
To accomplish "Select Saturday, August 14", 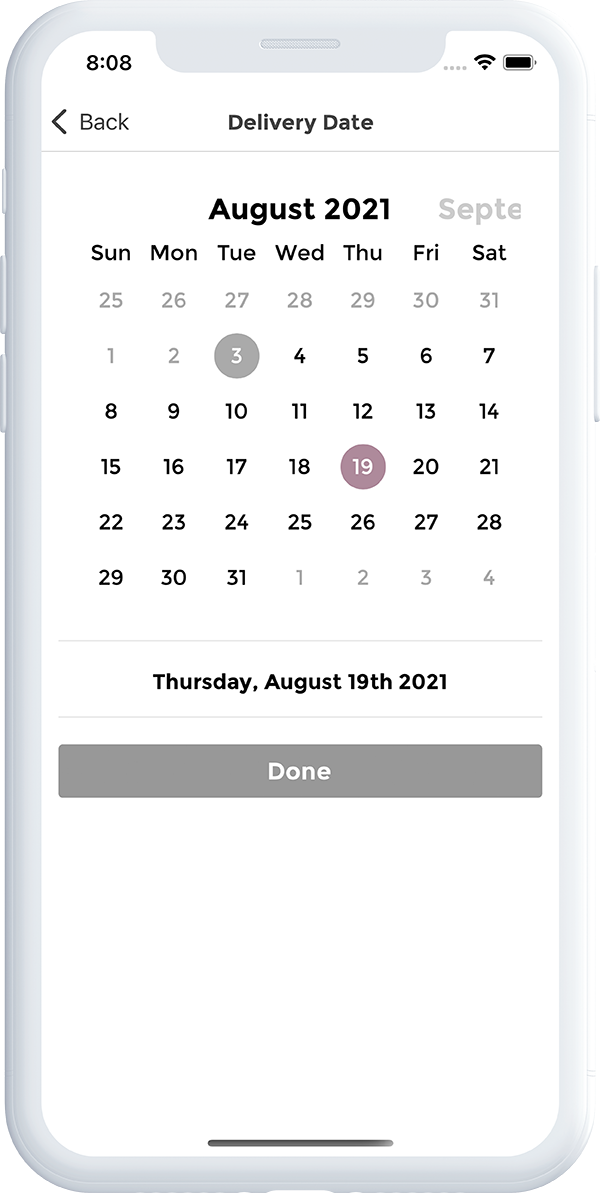I will pos(489,411).
